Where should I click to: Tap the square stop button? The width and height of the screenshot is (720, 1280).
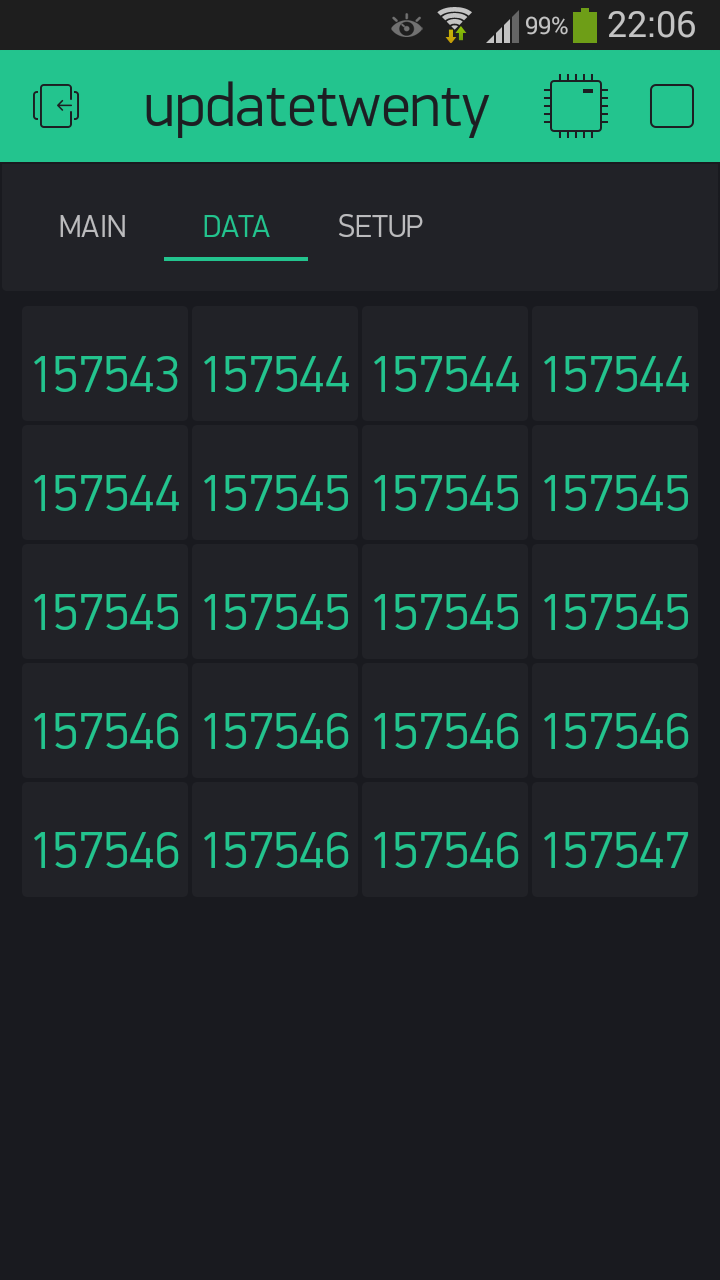[x=672, y=106]
